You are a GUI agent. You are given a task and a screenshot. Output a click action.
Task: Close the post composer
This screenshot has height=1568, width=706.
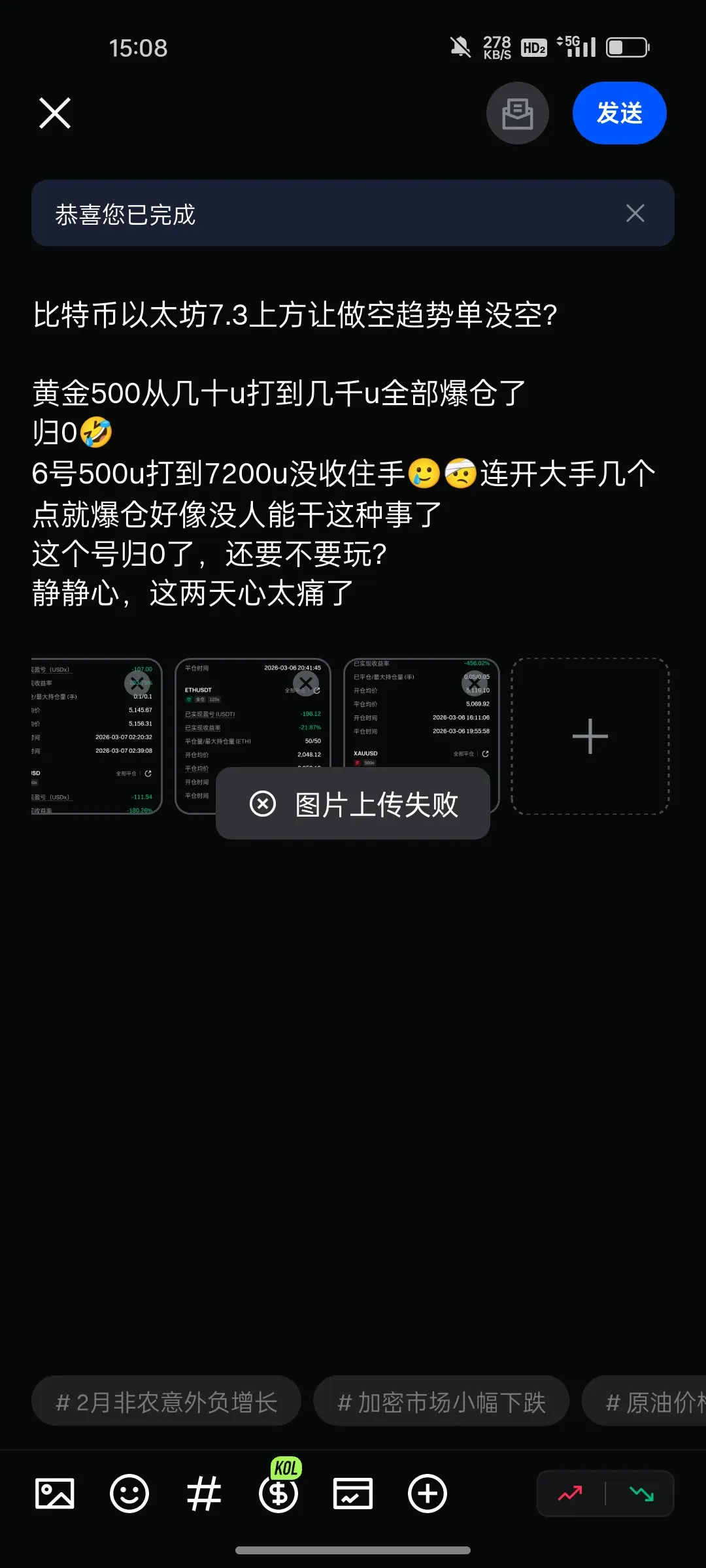tap(55, 112)
